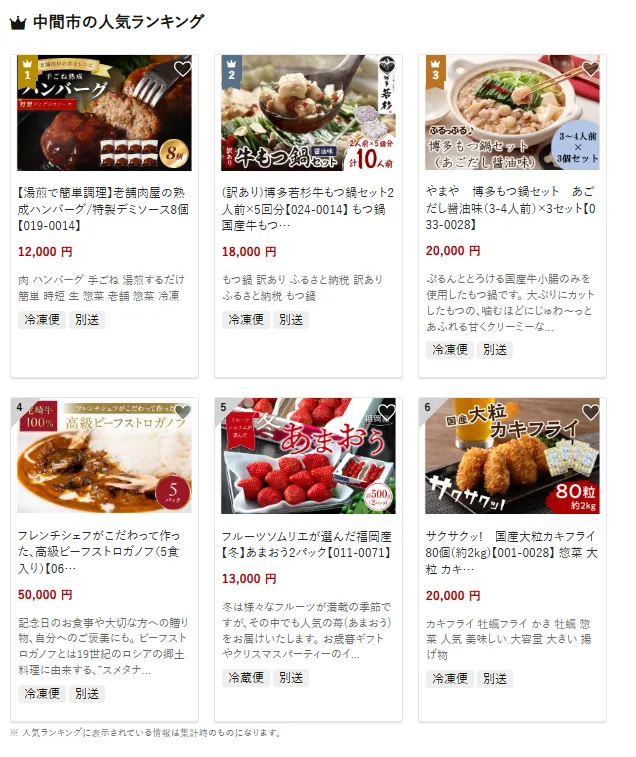Favorite the rank 1 hamburger item
This screenshot has width=636, height=757.
point(182,69)
